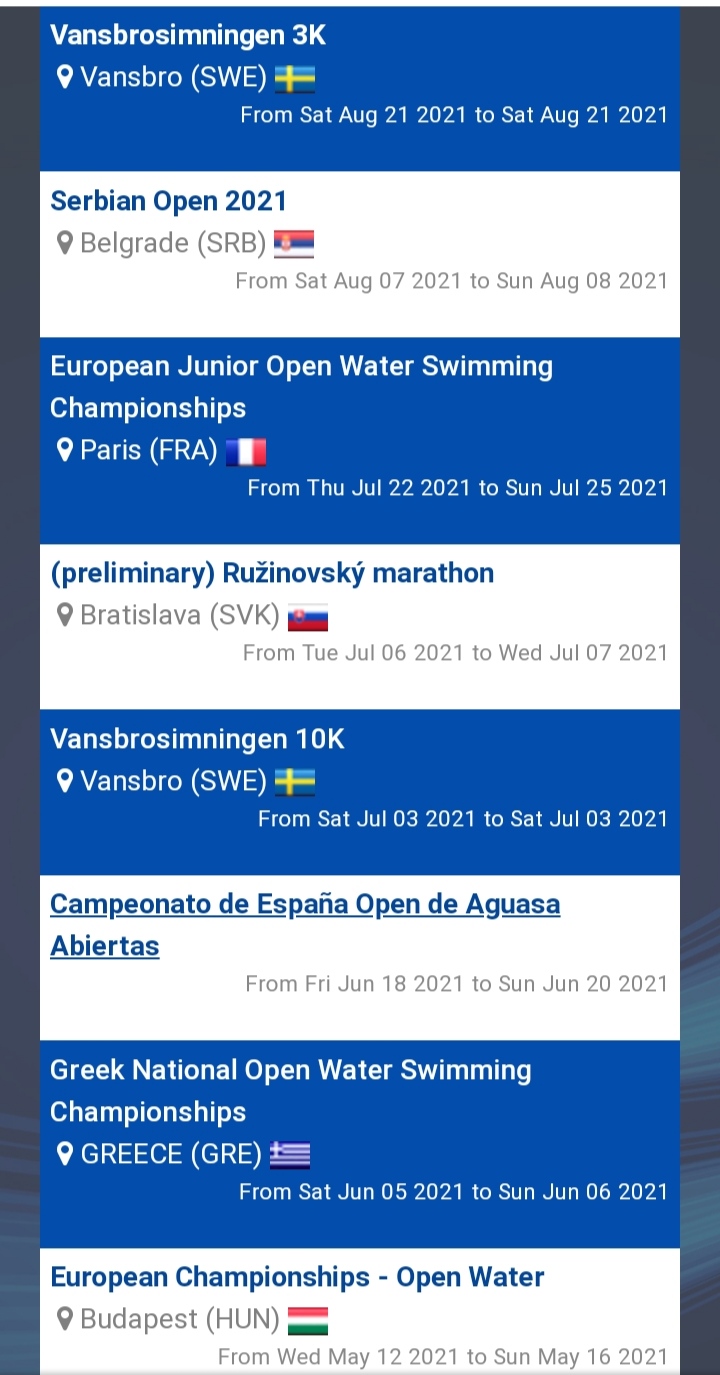Click the location pin icon for Belgrade (SRB)
The width and height of the screenshot is (720, 1375).
click(66, 242)
